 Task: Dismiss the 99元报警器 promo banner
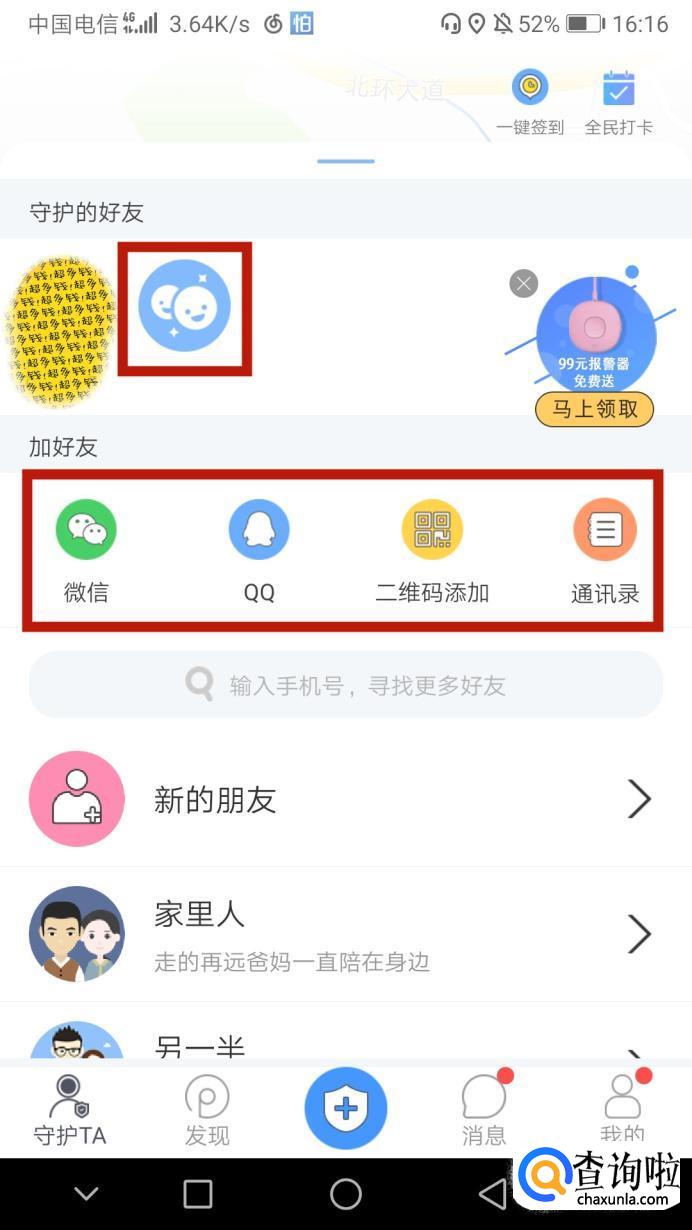(524, 283)
